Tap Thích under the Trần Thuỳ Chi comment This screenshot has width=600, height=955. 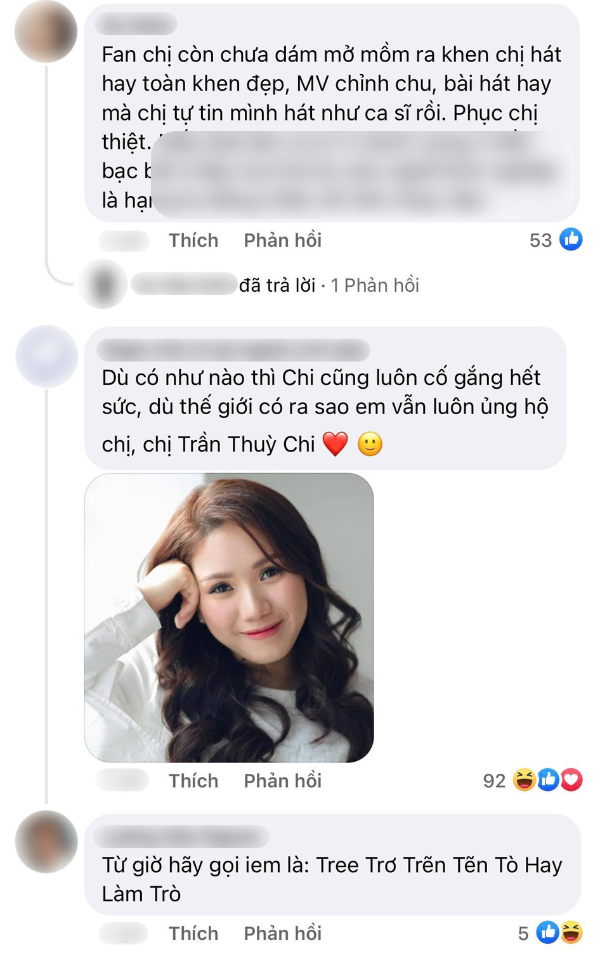pyautogui.click(x=193, y=780)
